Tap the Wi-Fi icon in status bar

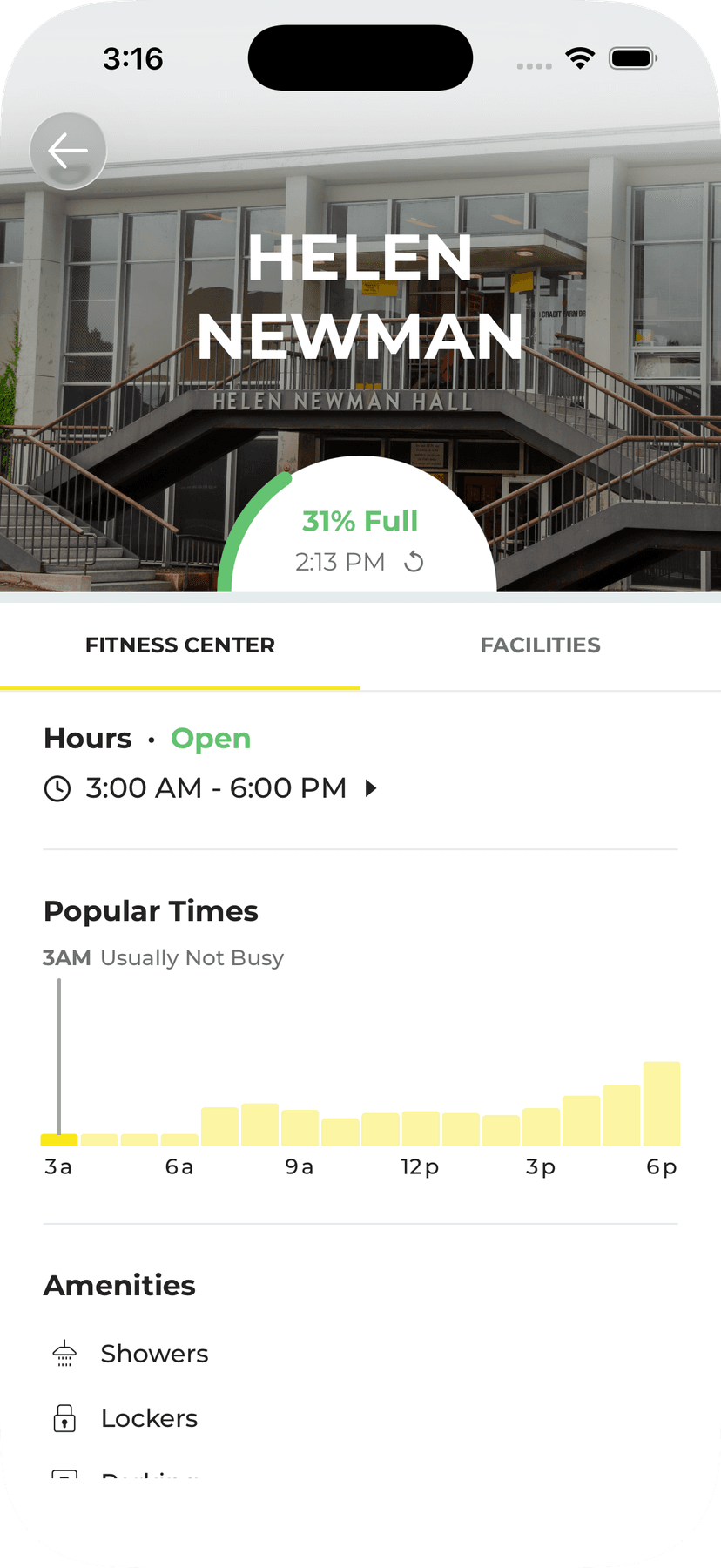[x=580, y=57]
